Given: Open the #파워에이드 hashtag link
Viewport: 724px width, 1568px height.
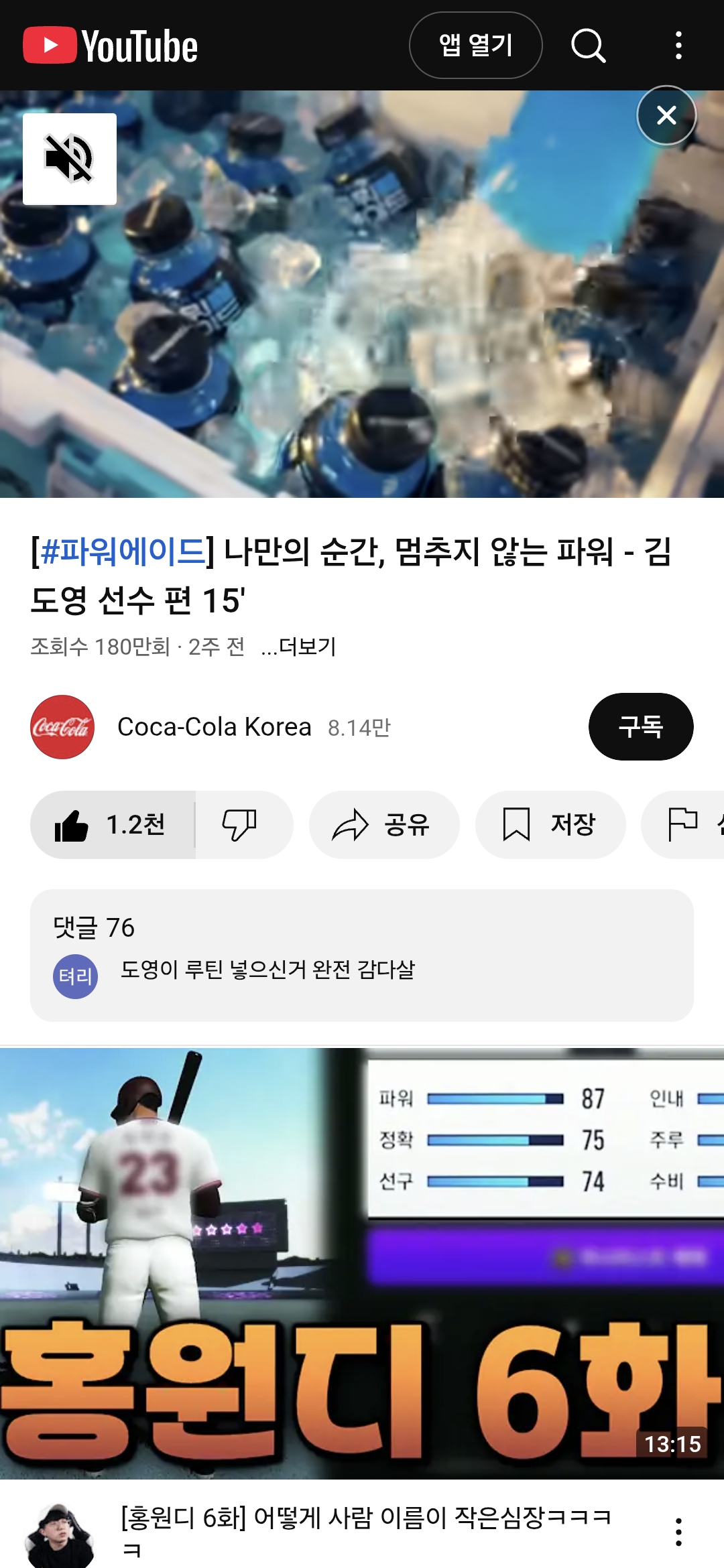Looking at the screenshot, I should point(123,551).
